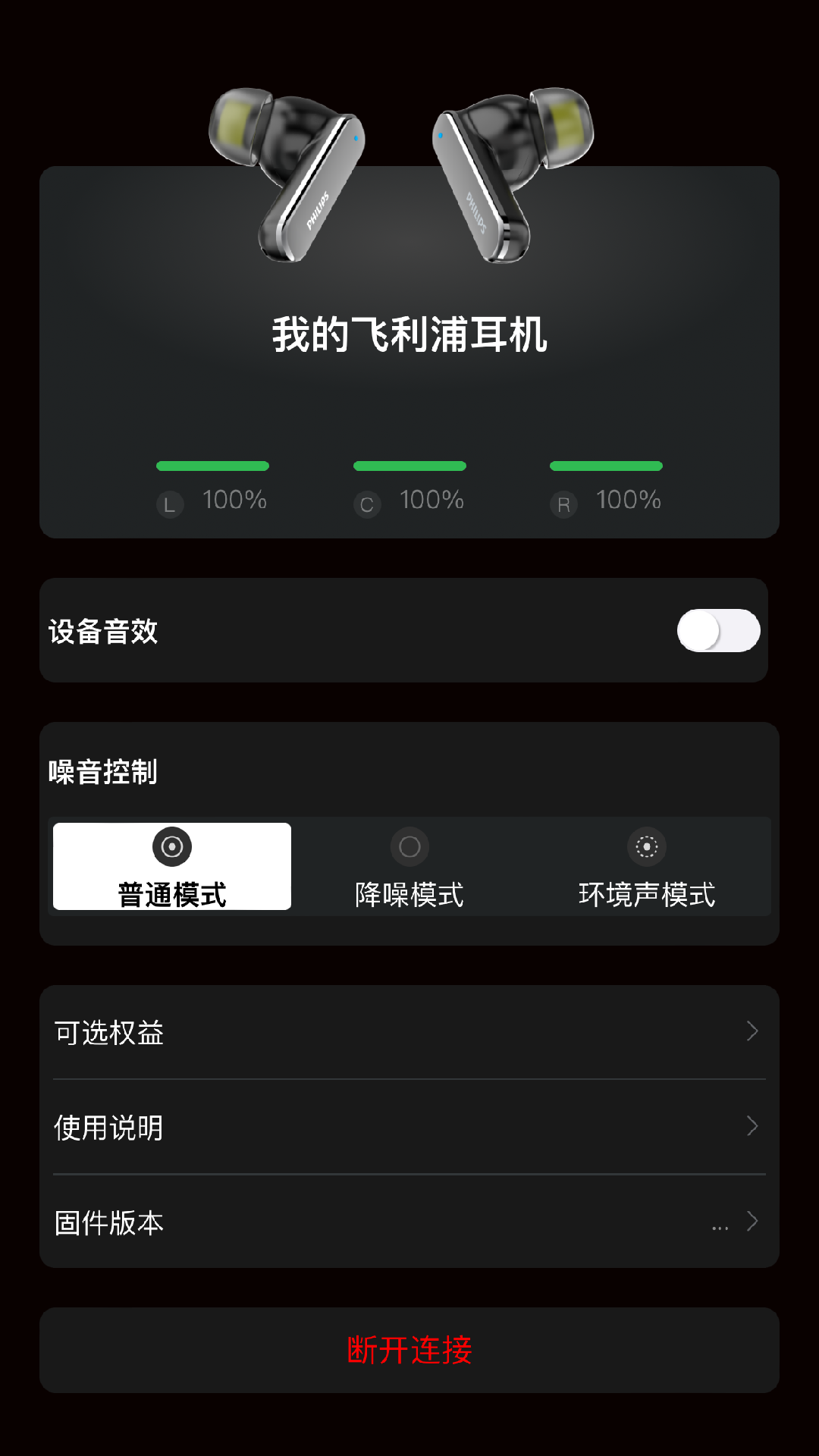Enable the 设备音效 switch
Viewport: 819px width, 1456px height.
coord(717,630)
